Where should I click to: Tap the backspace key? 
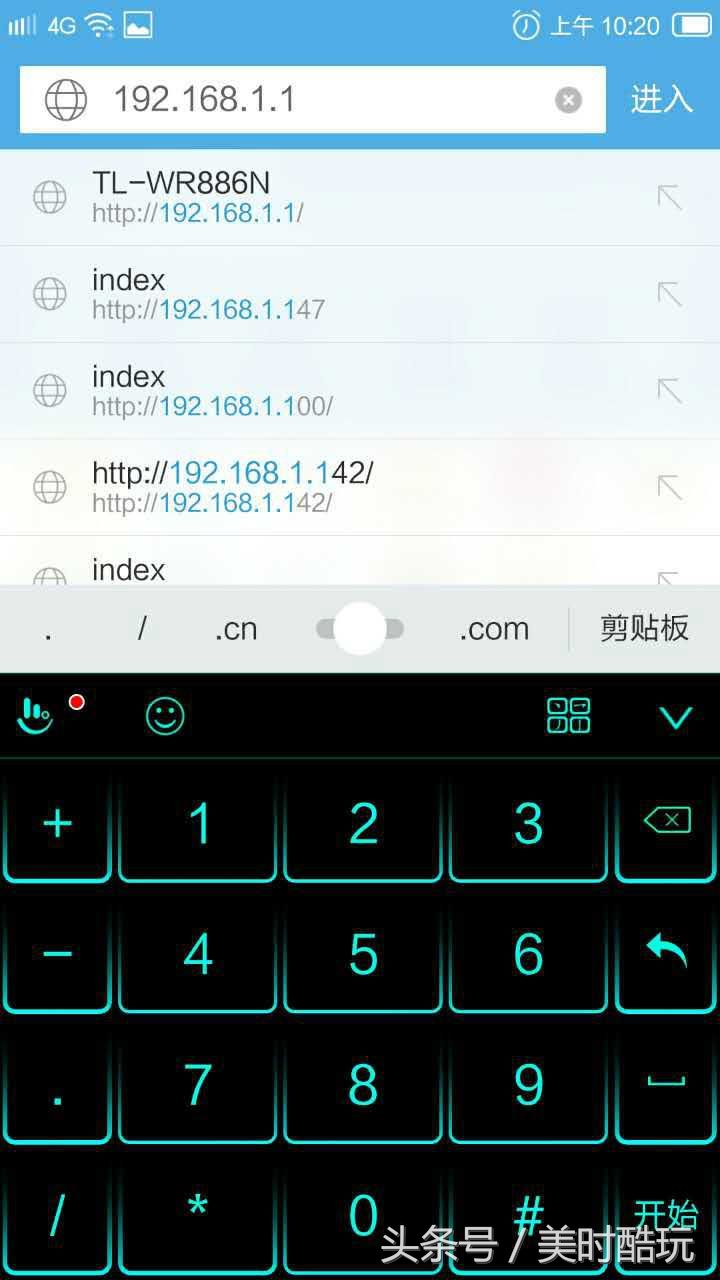tap(667, 822)
